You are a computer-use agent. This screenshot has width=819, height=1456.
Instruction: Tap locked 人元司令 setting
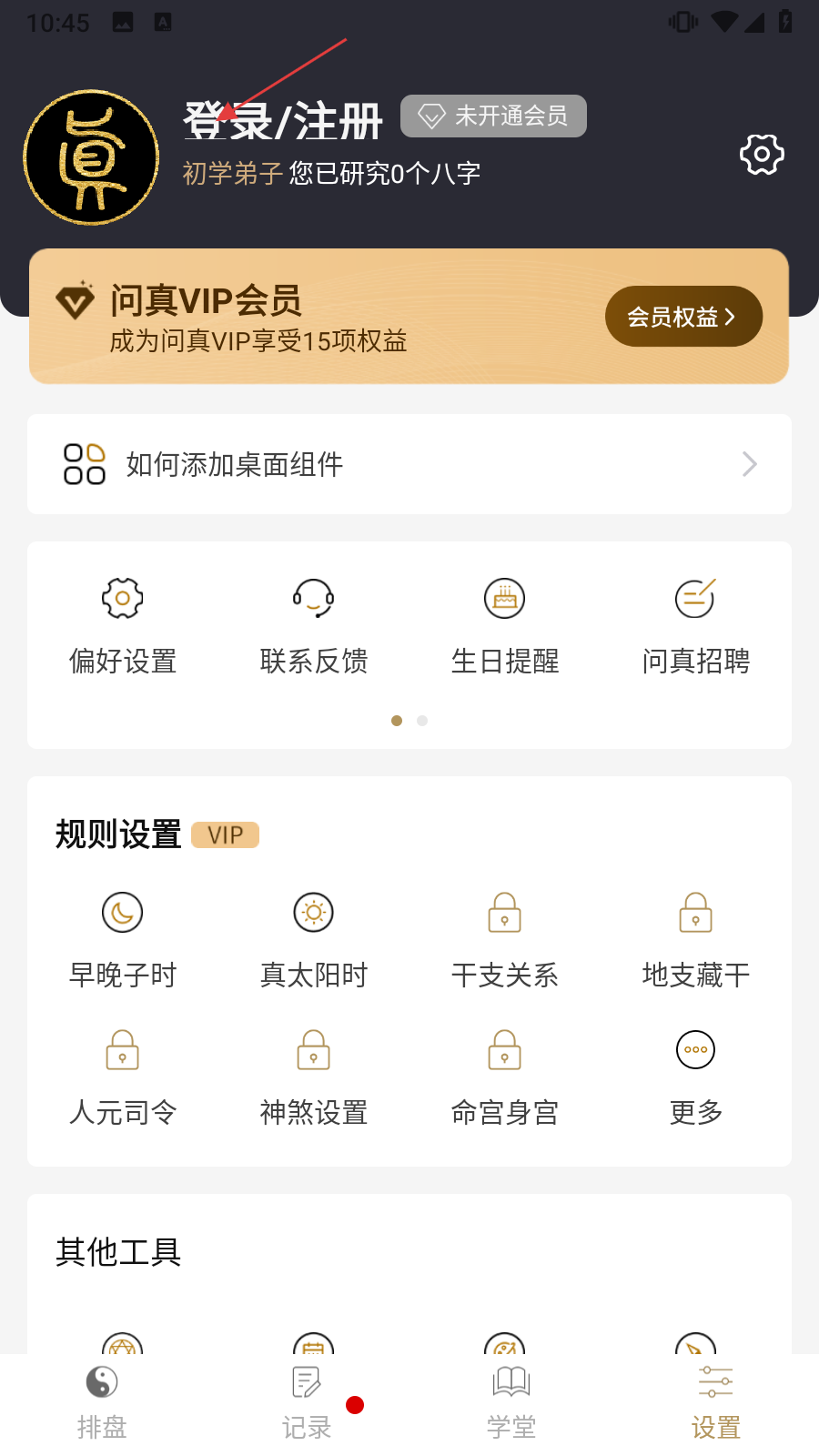123,1078
